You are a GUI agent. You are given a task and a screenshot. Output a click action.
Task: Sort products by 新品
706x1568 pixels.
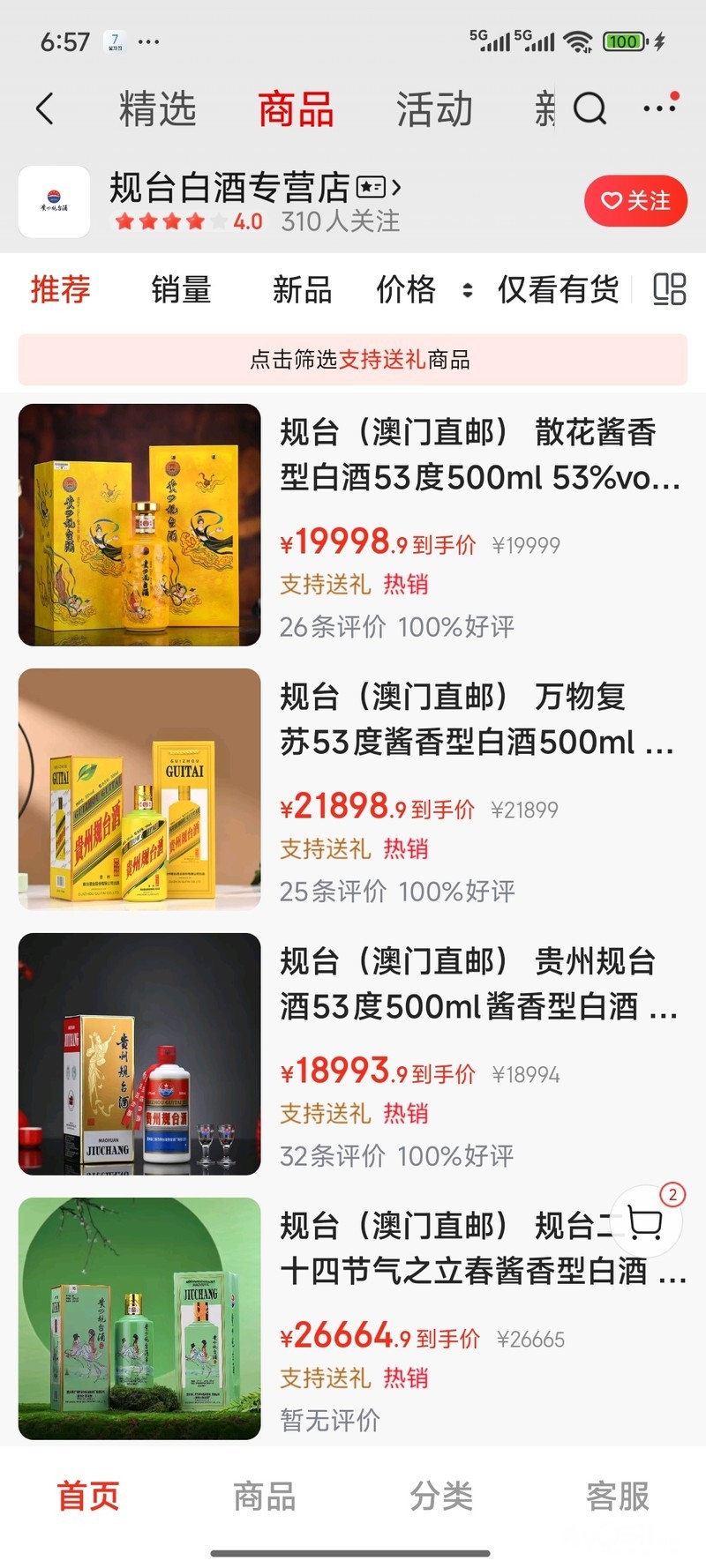pyautogui.click(x=302, y=289)
